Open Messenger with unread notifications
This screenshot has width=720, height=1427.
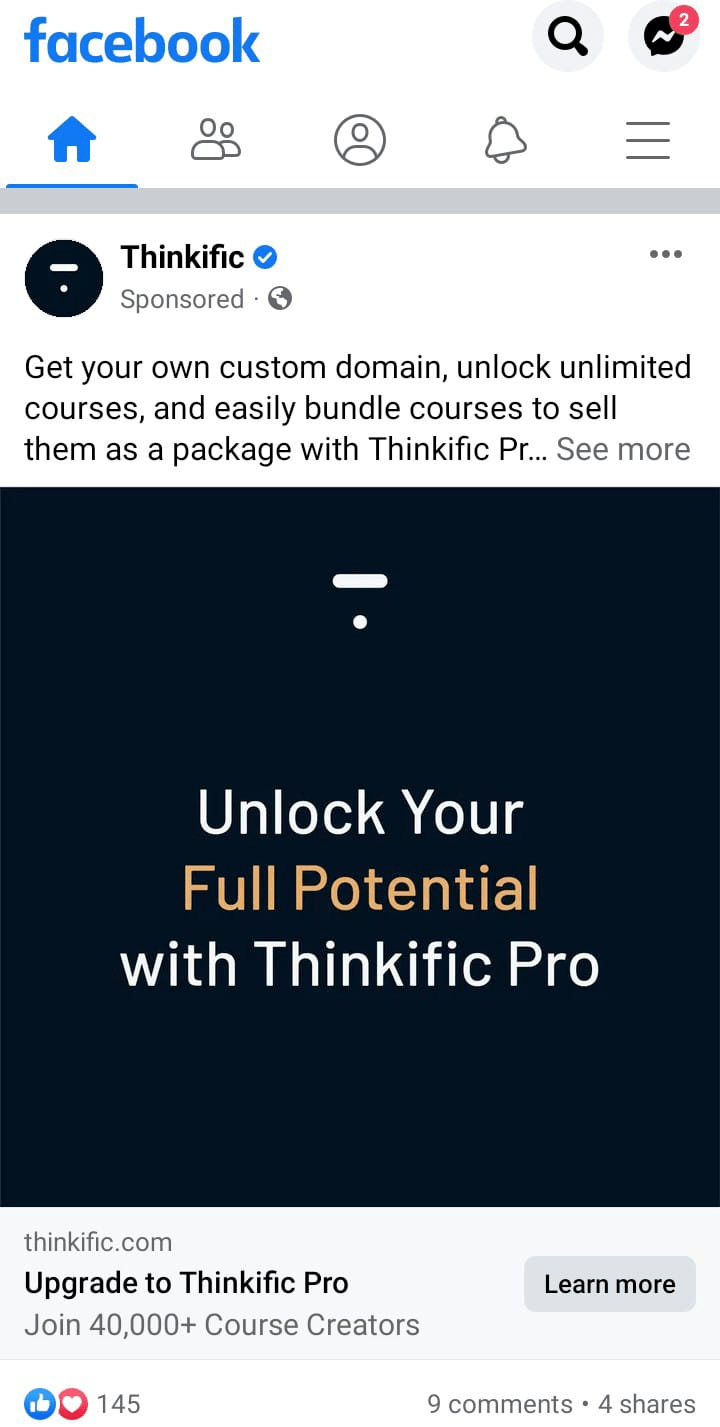662,36
